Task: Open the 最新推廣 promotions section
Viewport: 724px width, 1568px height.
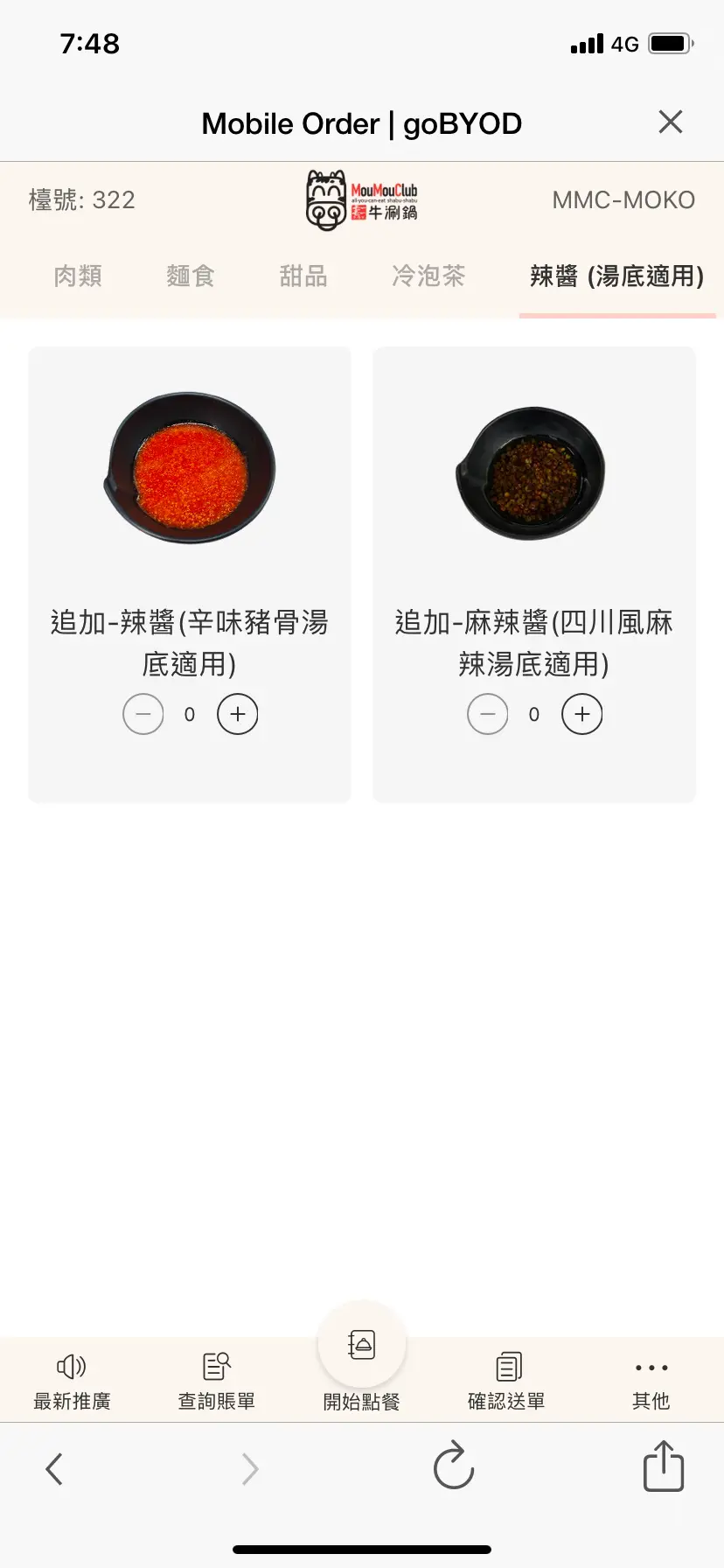Action: tap(72, 1382)
